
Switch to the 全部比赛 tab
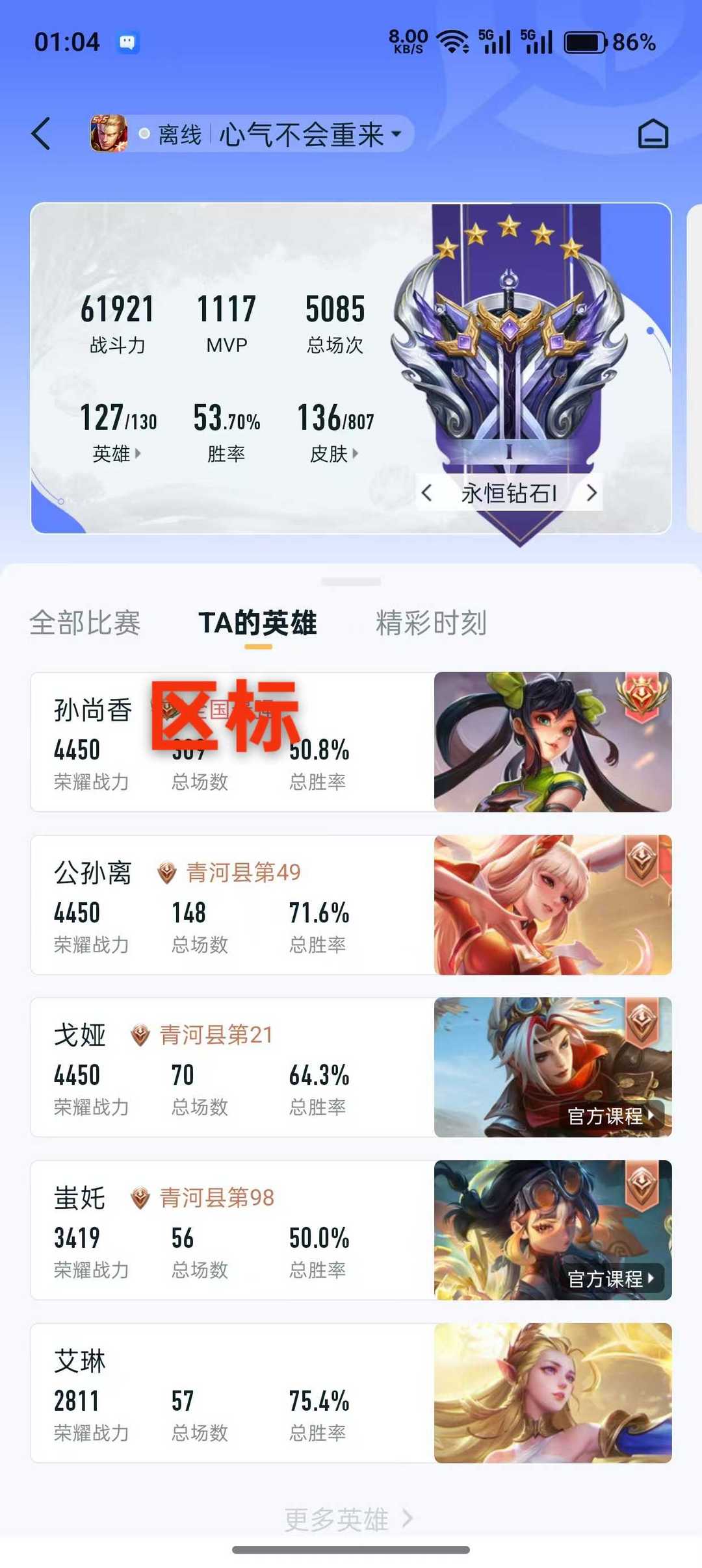(85, 623)
